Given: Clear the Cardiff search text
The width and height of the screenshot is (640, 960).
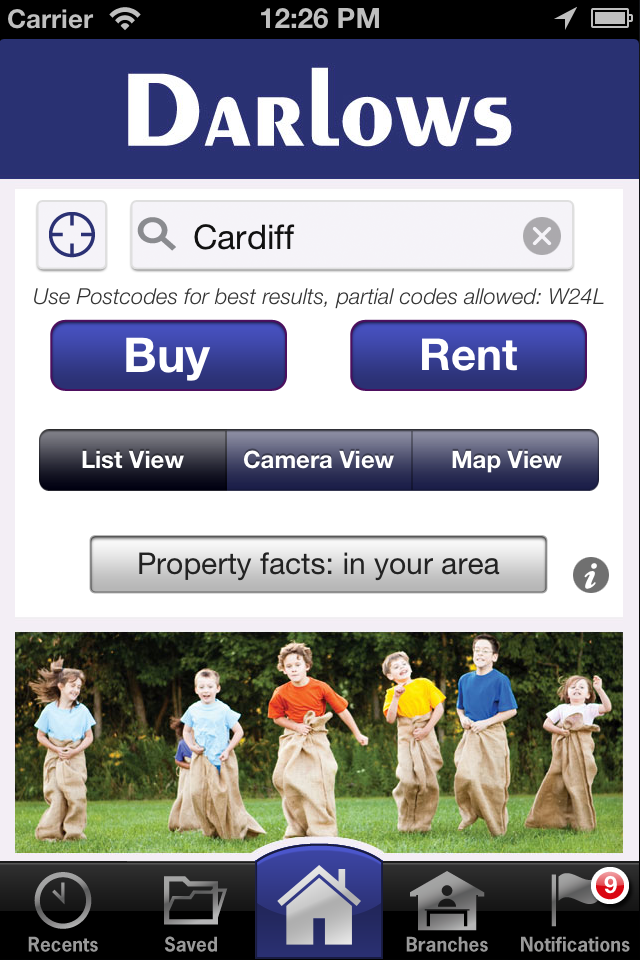Looking at the screenshot, I should point(541,237).
